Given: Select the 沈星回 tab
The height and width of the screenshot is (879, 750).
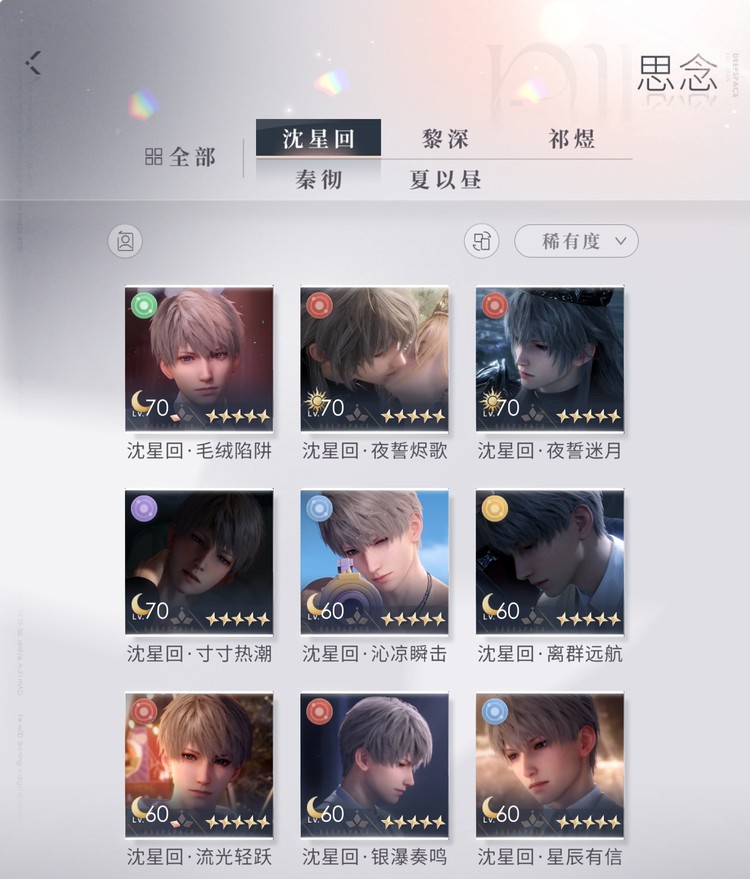Looking at the screenshot, I should tap(318, 139).
